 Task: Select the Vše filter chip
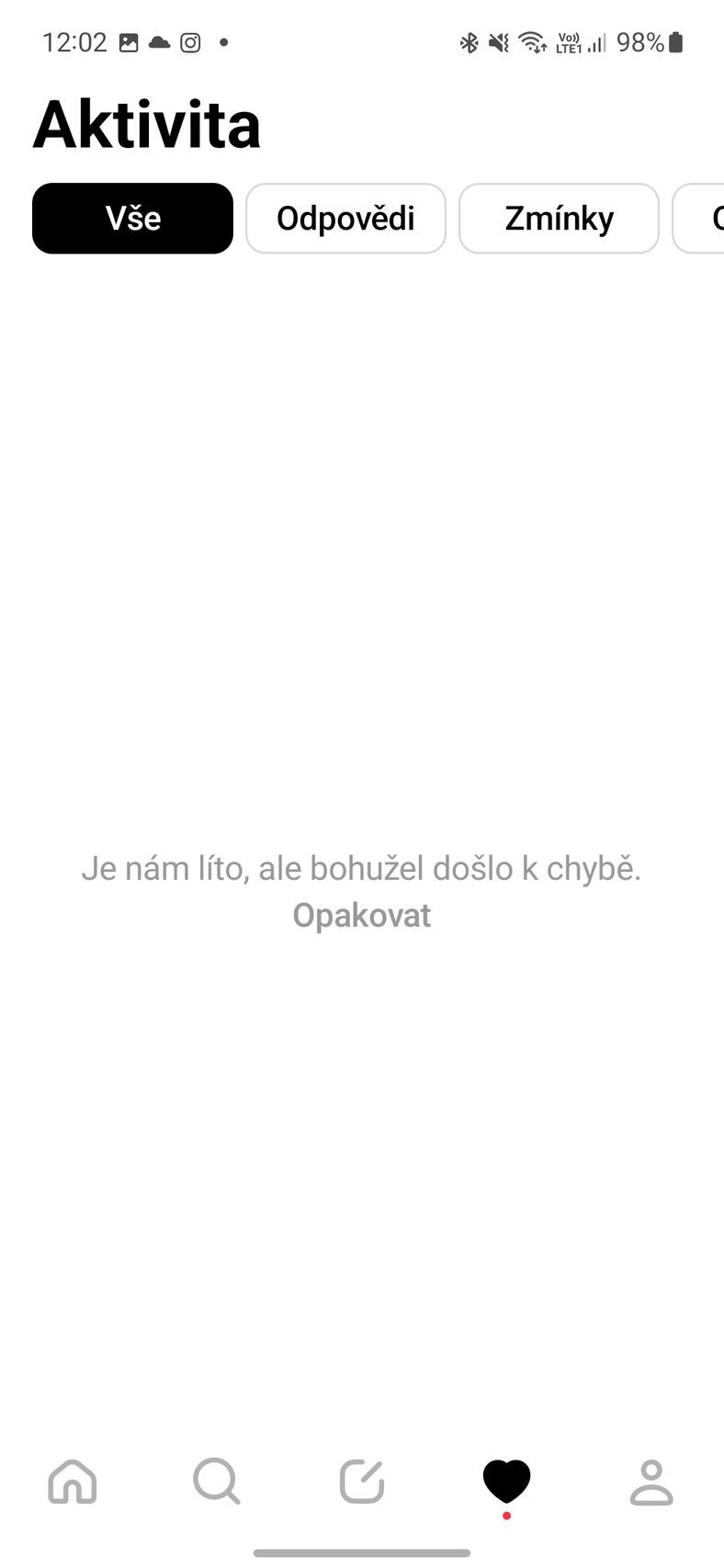132,219
